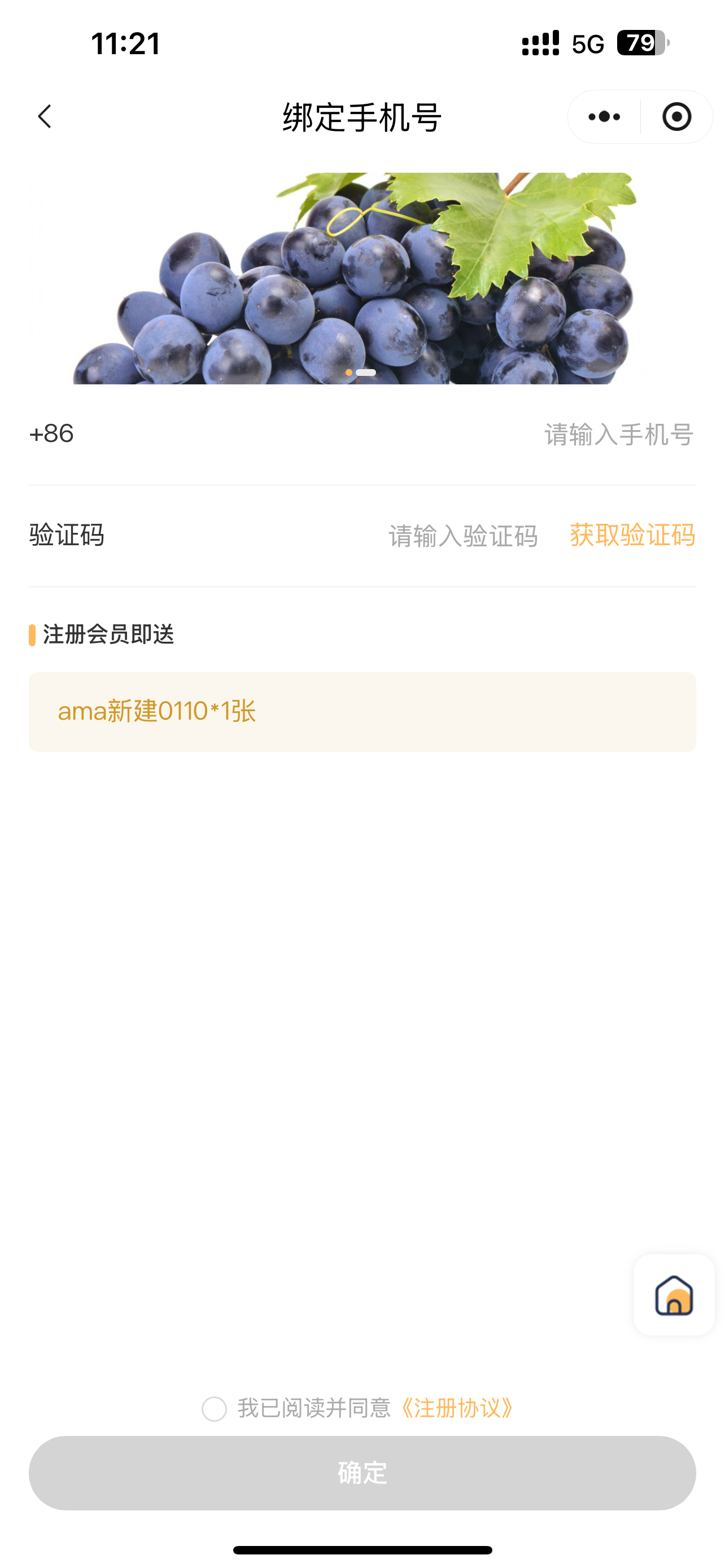
Task: Tap the 确定 confirm button
Action: (x=362, y=1473)
